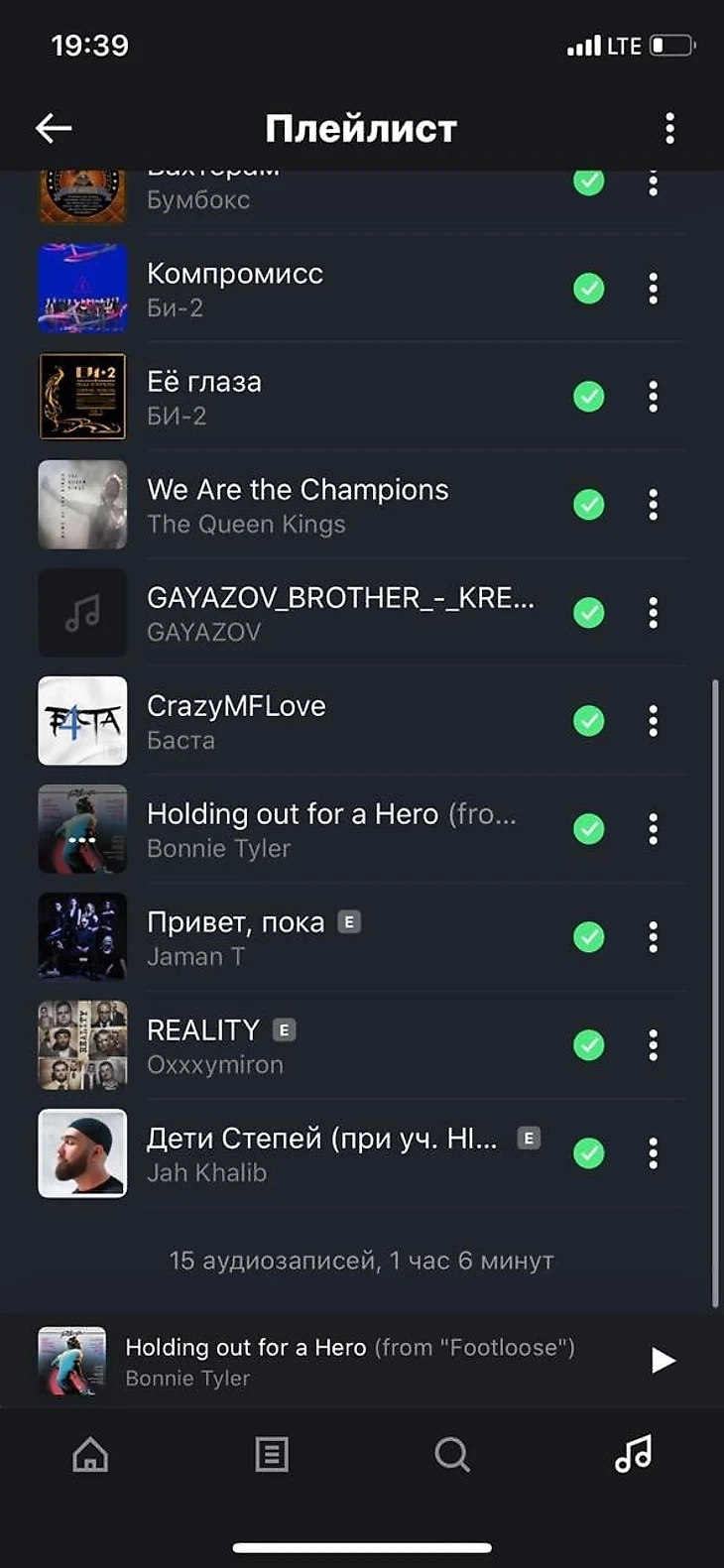The height and width of the screenshot is (1568, 724).
Task: Go back using the arrow
Action: (x=54, y=128)
